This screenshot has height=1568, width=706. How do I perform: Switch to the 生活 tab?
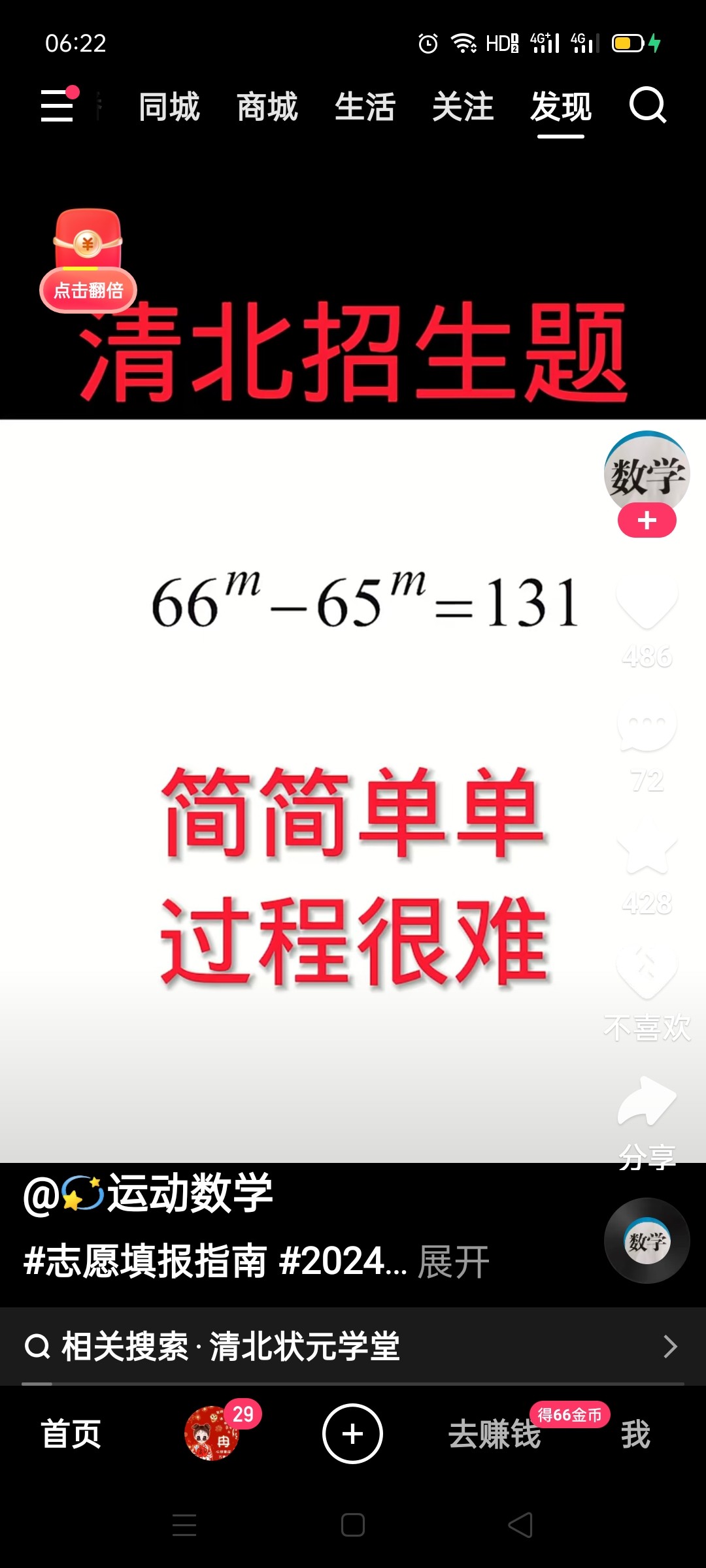pyautogui.click(x=365, y=106)
